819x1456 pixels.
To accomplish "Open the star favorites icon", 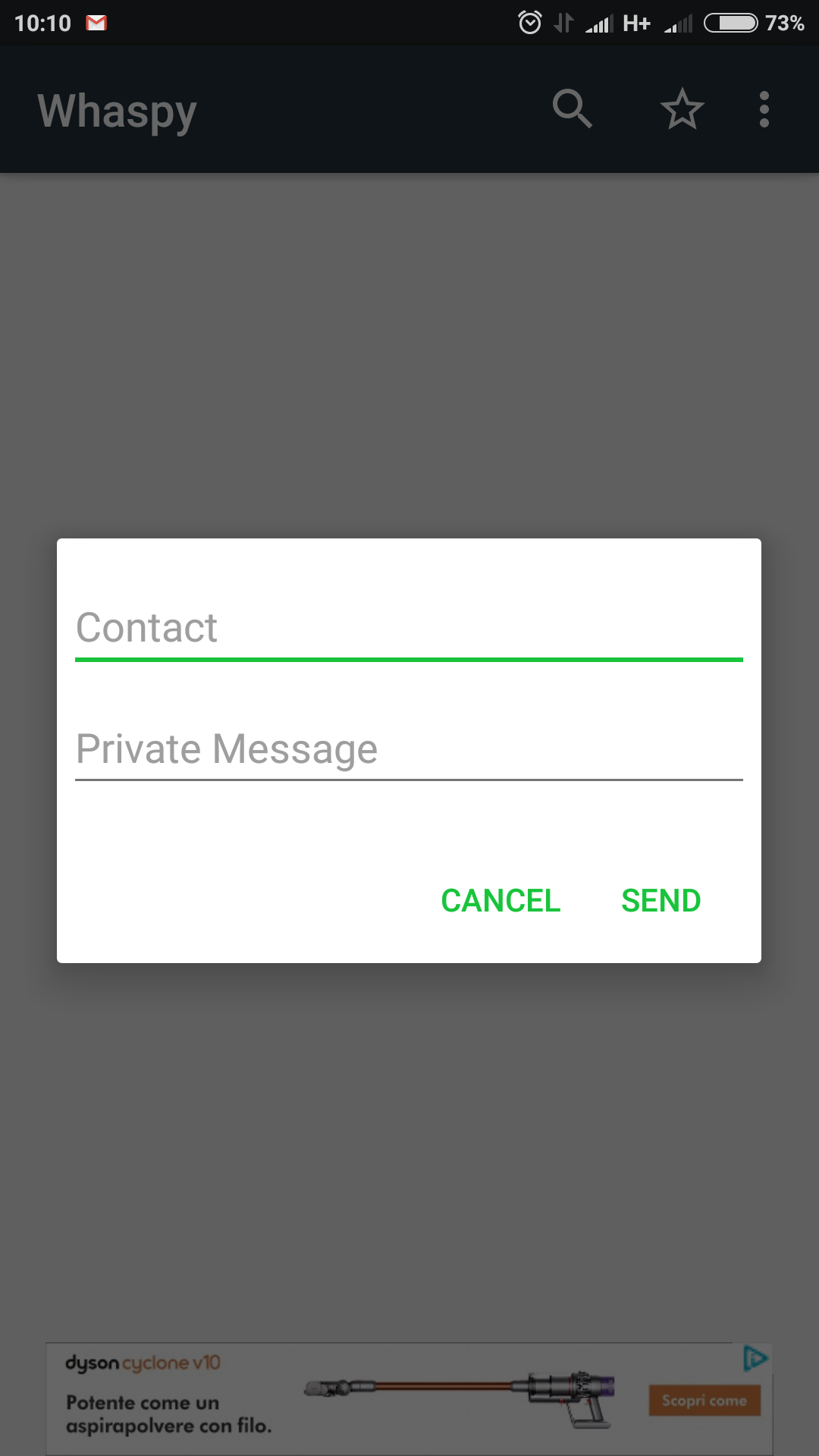I will click(x=682, y=109).
